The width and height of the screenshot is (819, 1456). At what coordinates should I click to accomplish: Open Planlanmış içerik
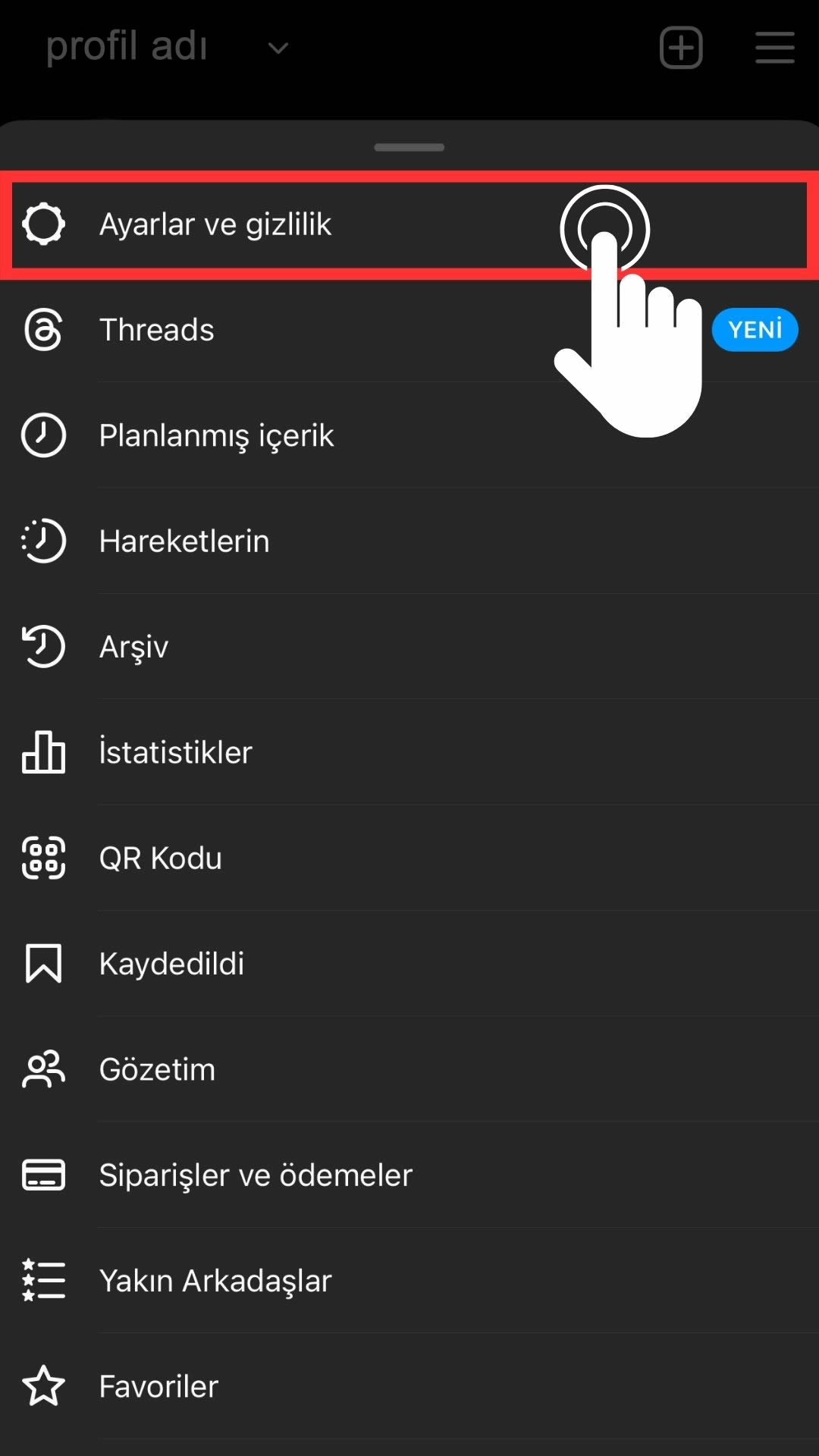coord(409,435)
